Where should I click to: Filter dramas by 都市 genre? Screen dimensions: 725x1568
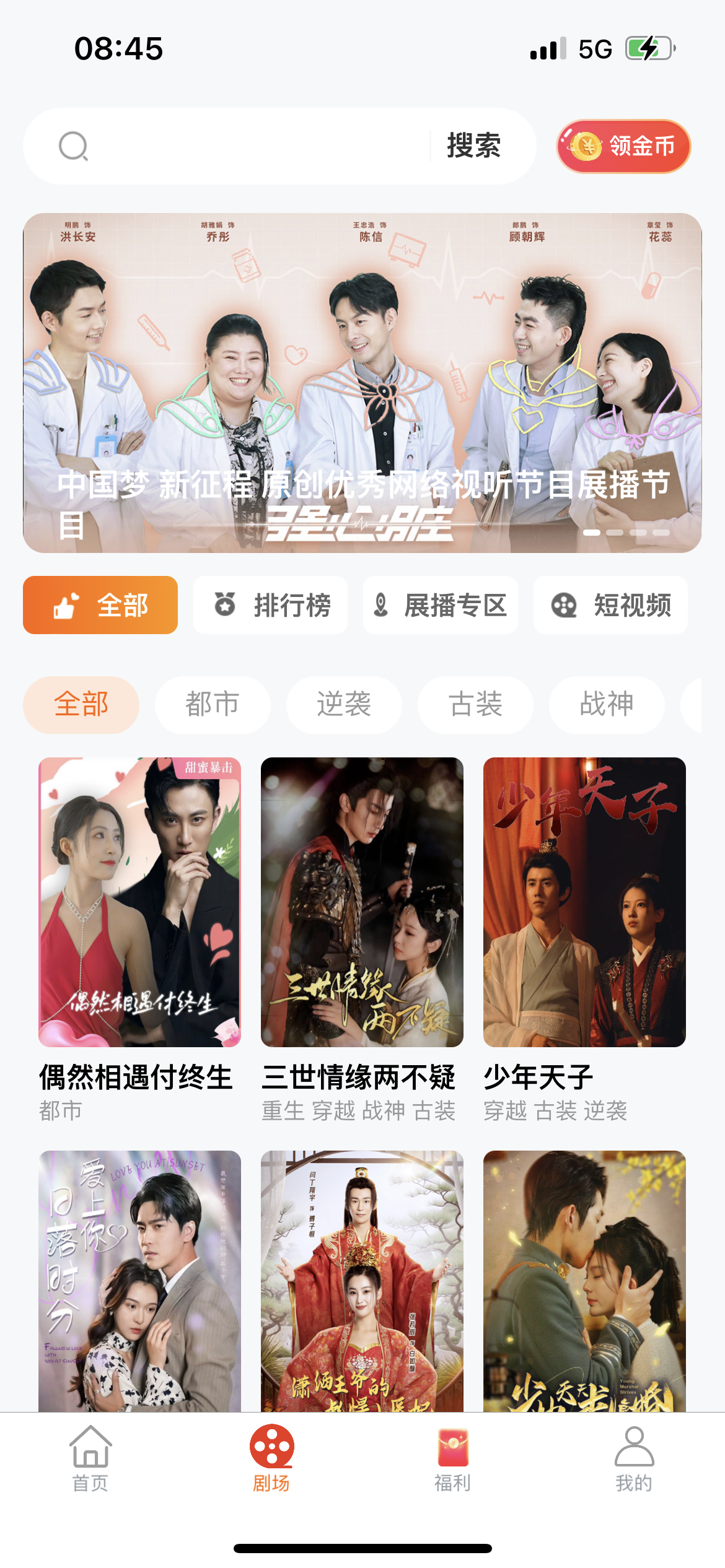(x=213, y=705)
